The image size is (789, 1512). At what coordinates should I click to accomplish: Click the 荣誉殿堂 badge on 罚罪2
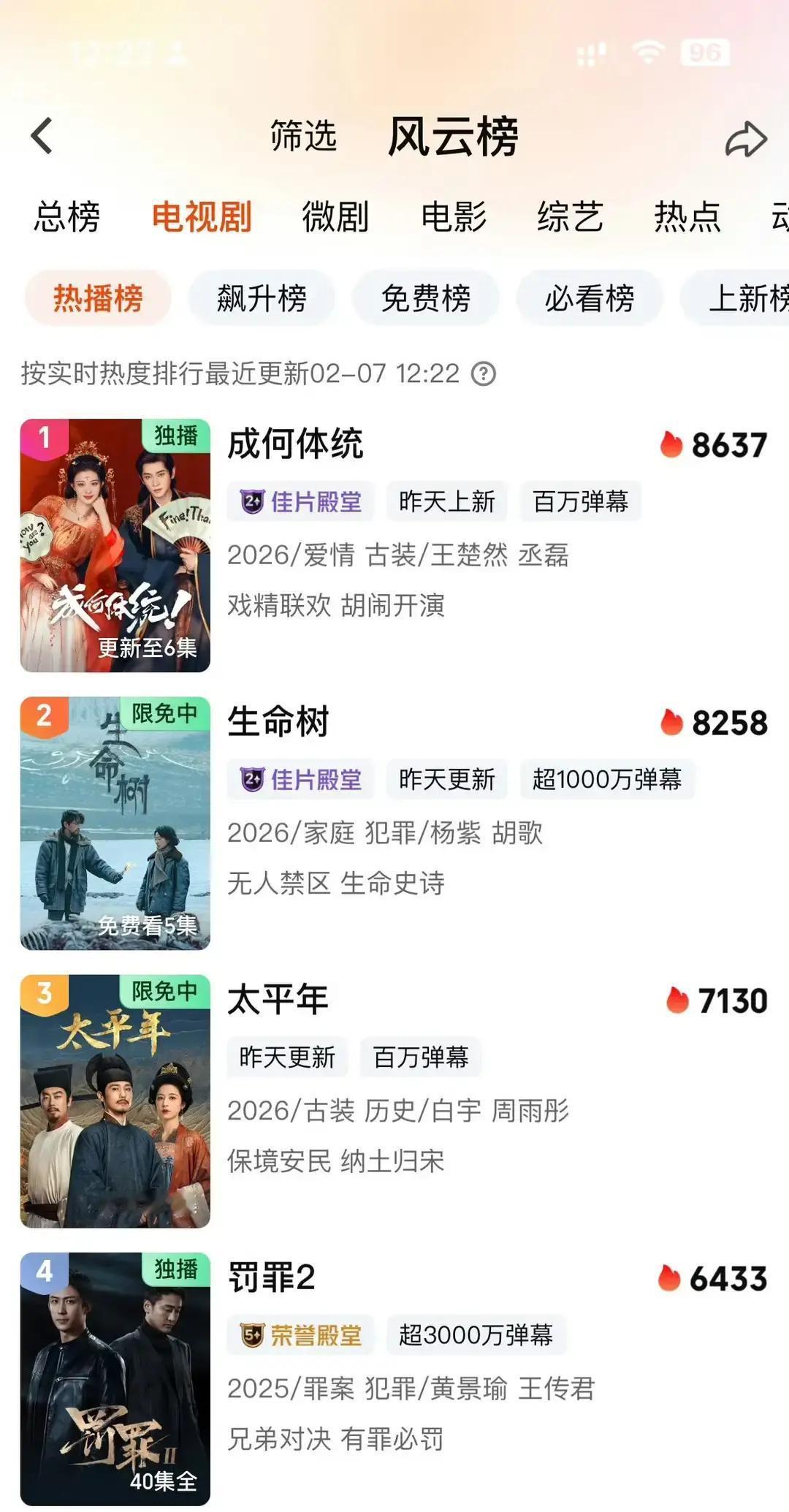click(301, 1335)
